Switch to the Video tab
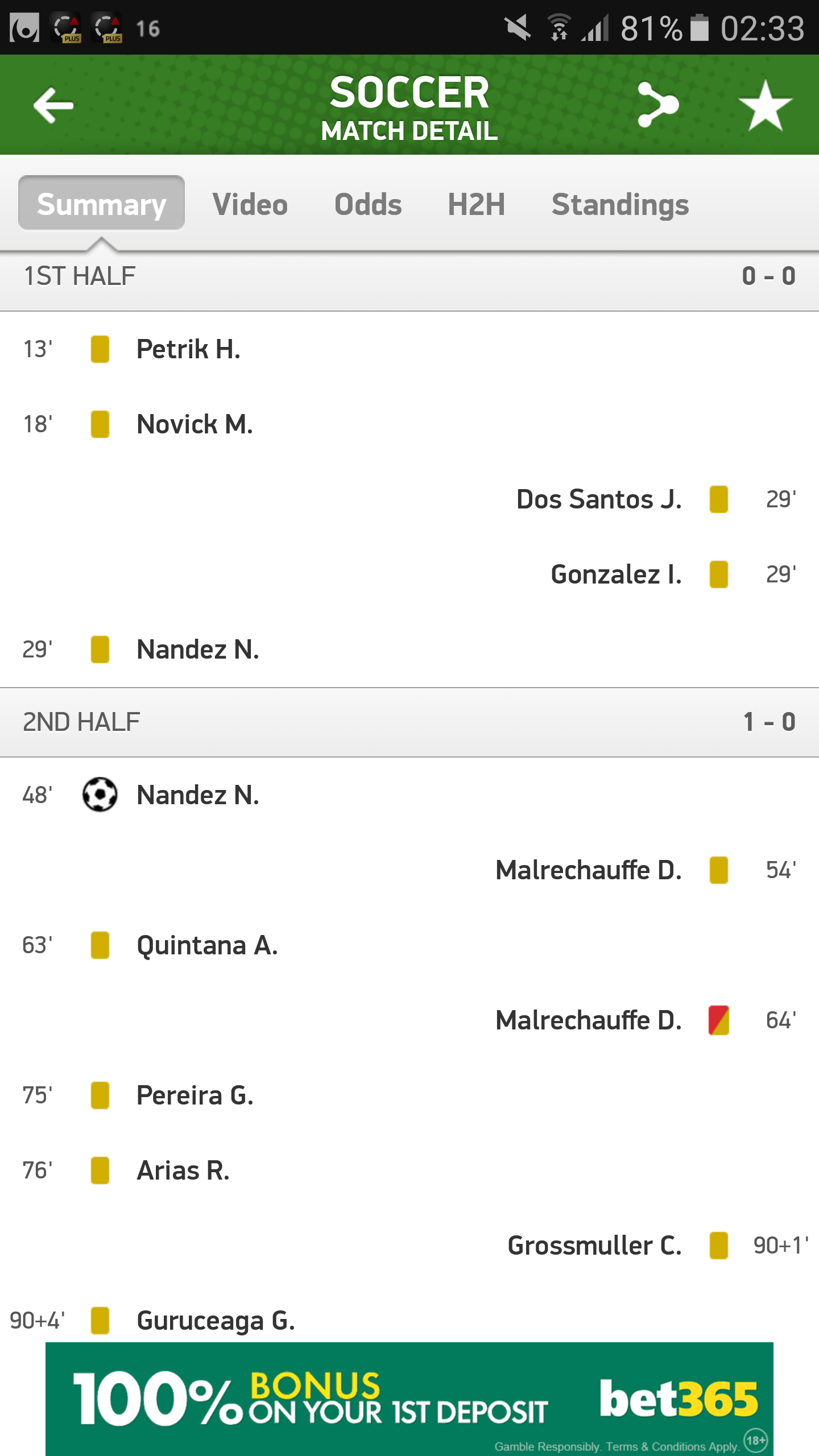Screen dimensions: 819x1456 [x=250, y=204]
